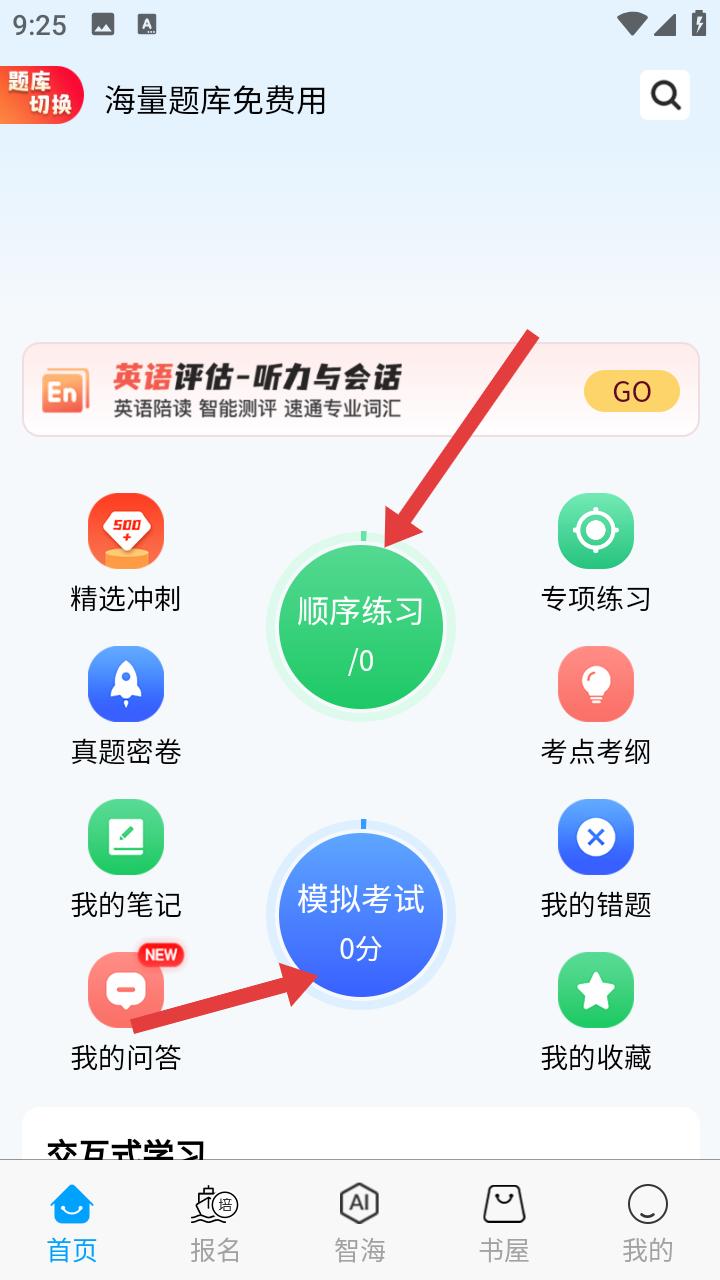
Task: Open the search icon
Action: coord(665,96)
